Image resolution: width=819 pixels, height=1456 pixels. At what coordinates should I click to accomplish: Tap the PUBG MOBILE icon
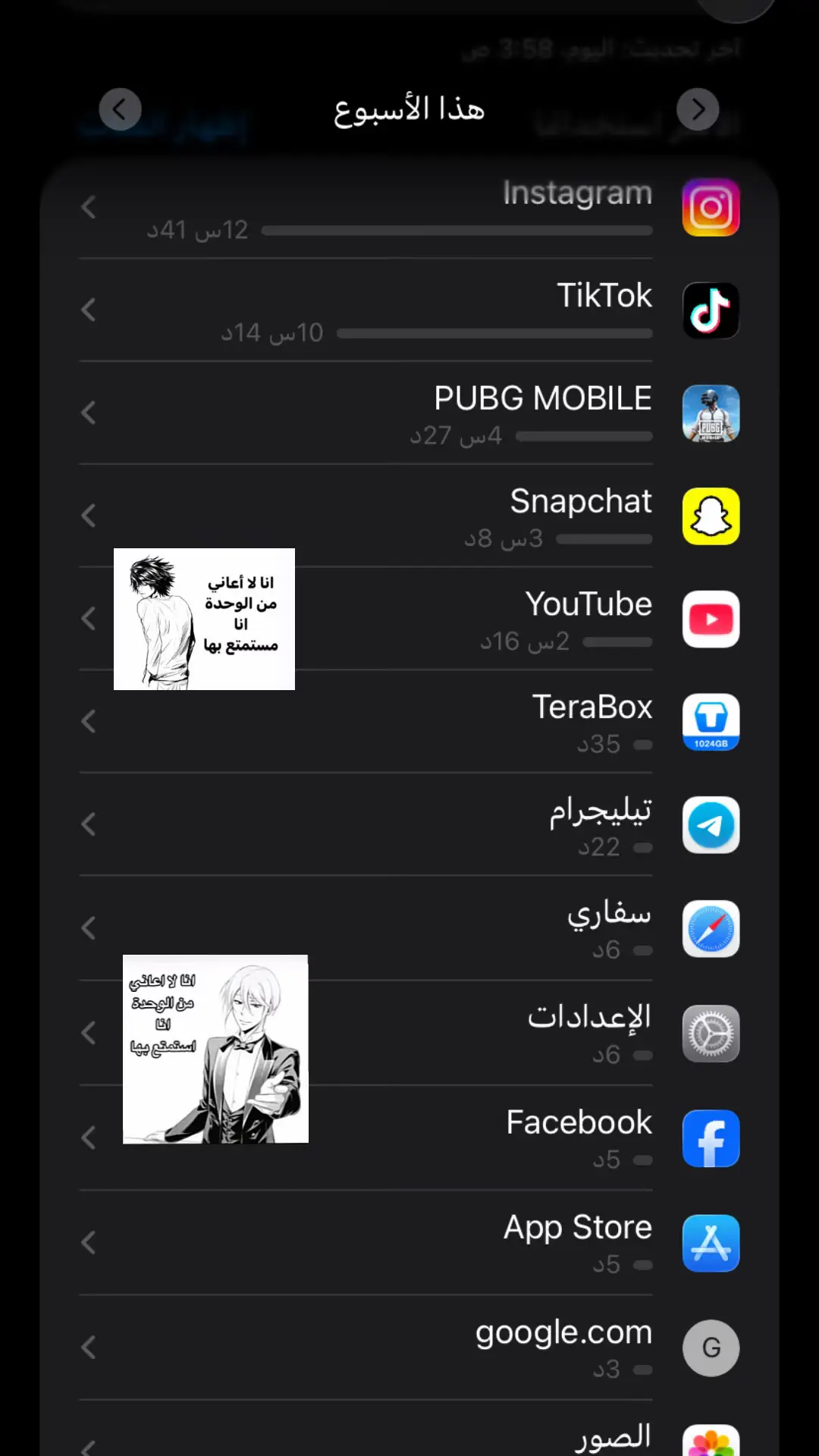tap(711, 413)
